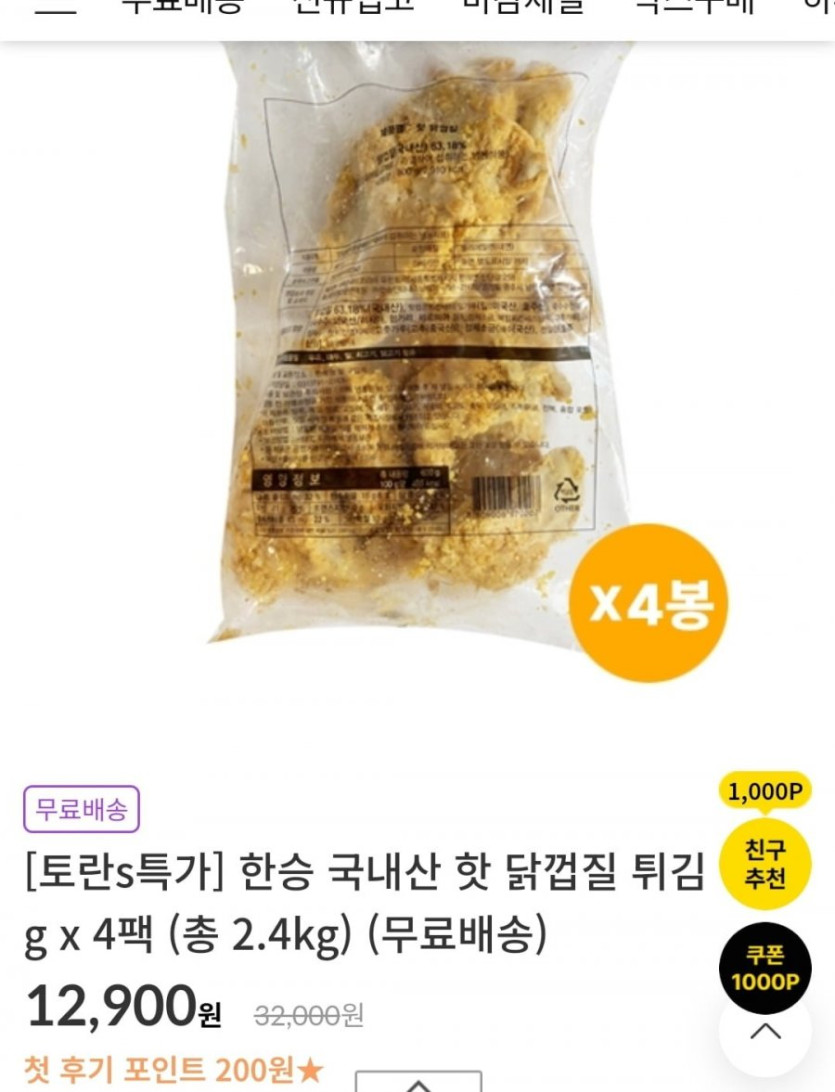The width and height of the screenshot is (835, 1092).
Task: Switch to the 신규입고 top tab
Action: tap(353, 8)
